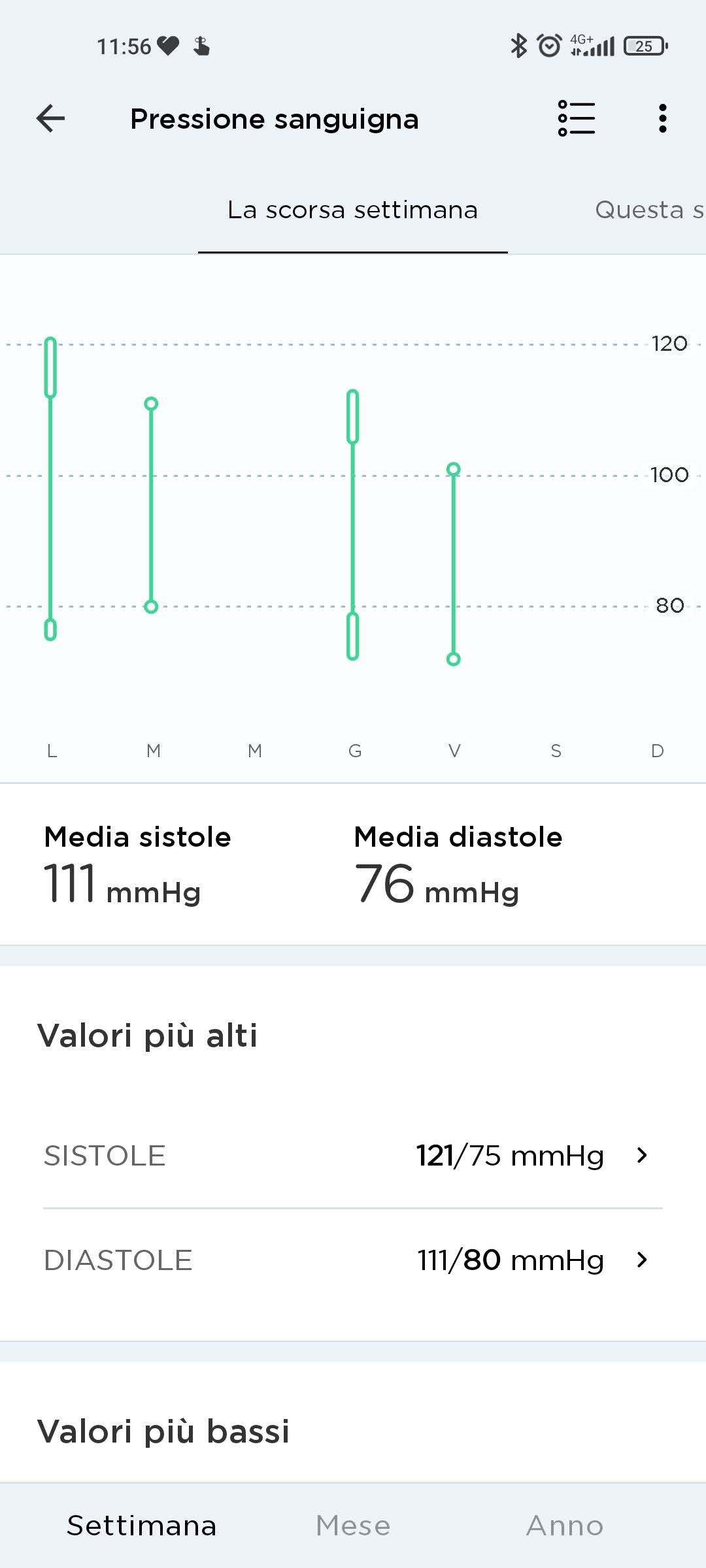This screenshot has width=706, height=1568.
Task: Select the Settimana view
Action: click(x=141, y=1526)
